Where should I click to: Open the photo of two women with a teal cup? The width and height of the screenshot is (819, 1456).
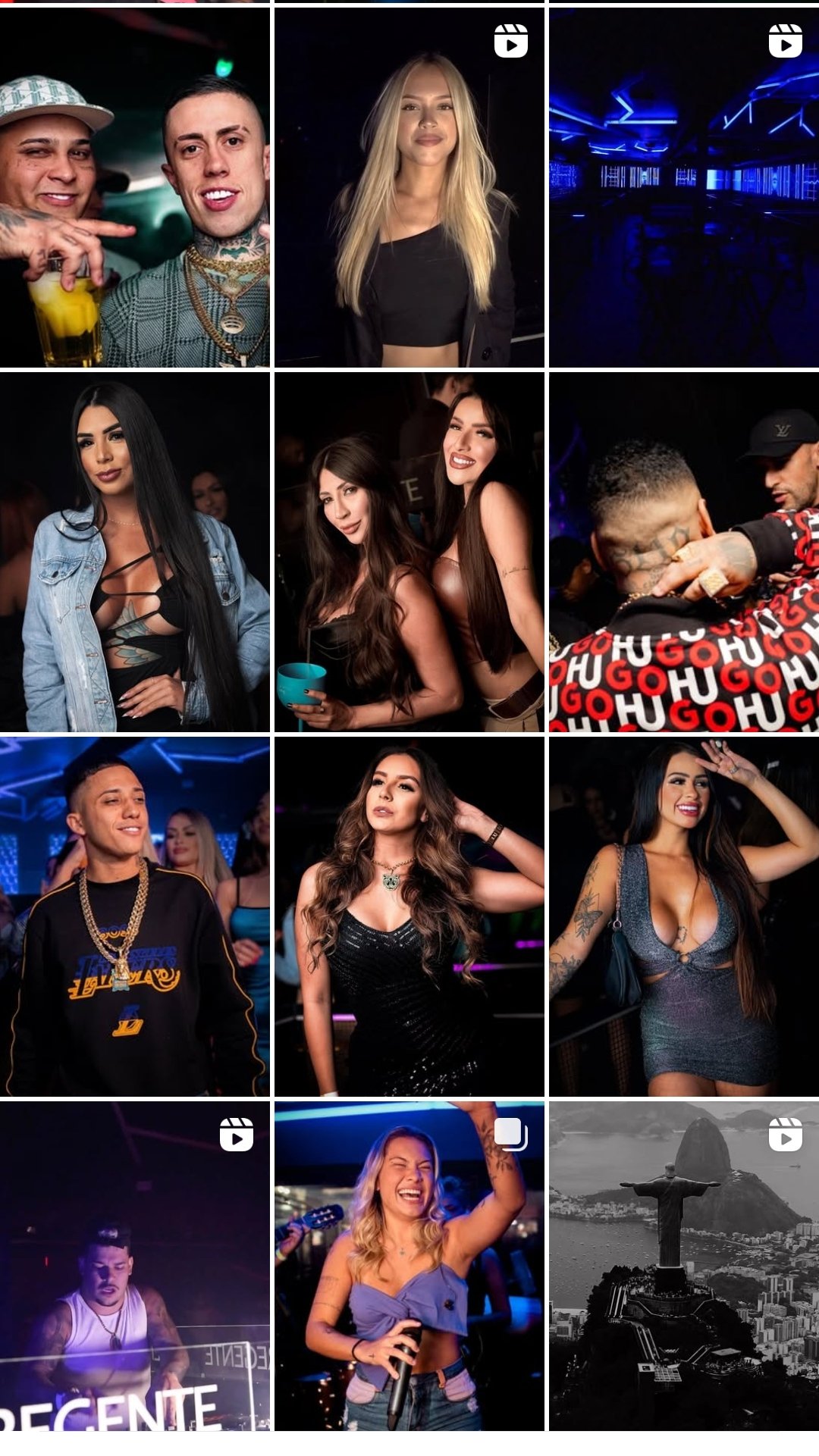(409, 552)
